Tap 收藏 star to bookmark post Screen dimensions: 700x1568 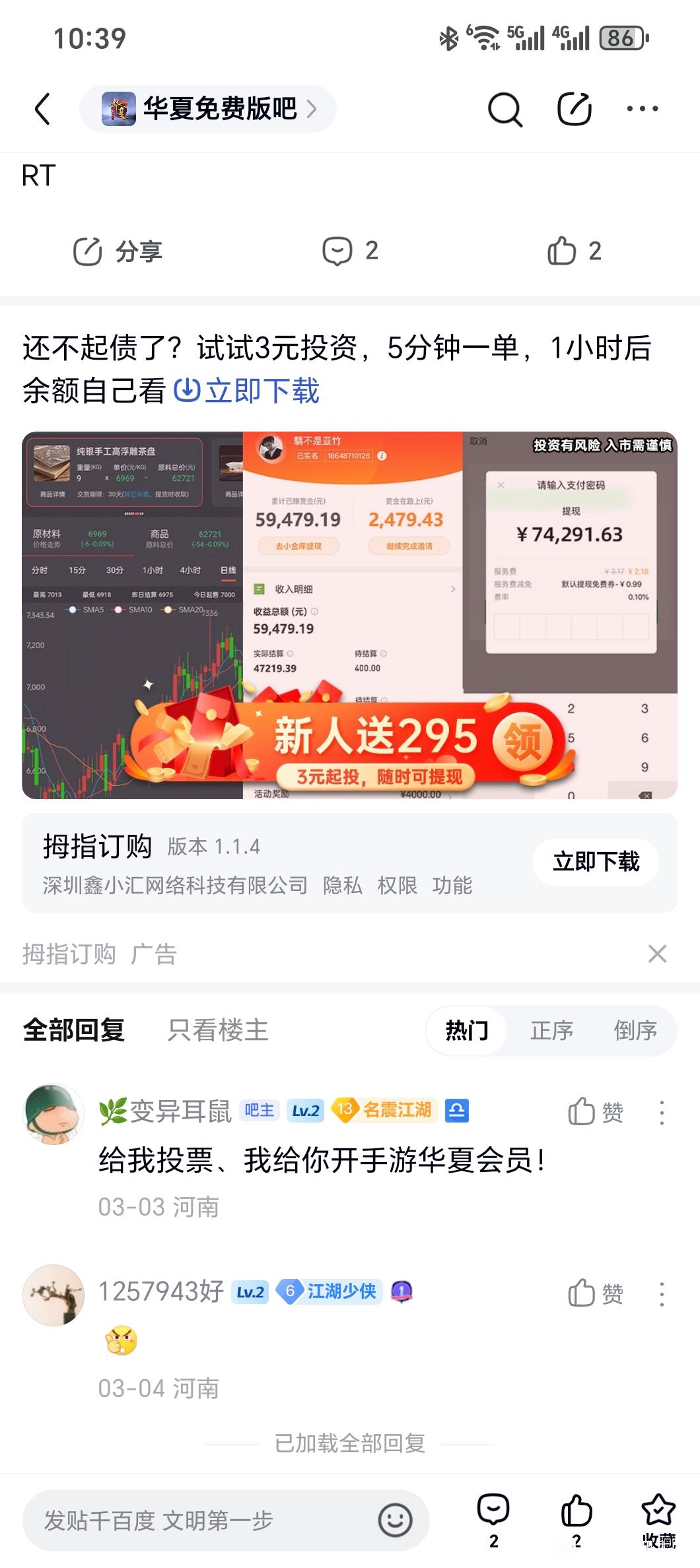658,1520
